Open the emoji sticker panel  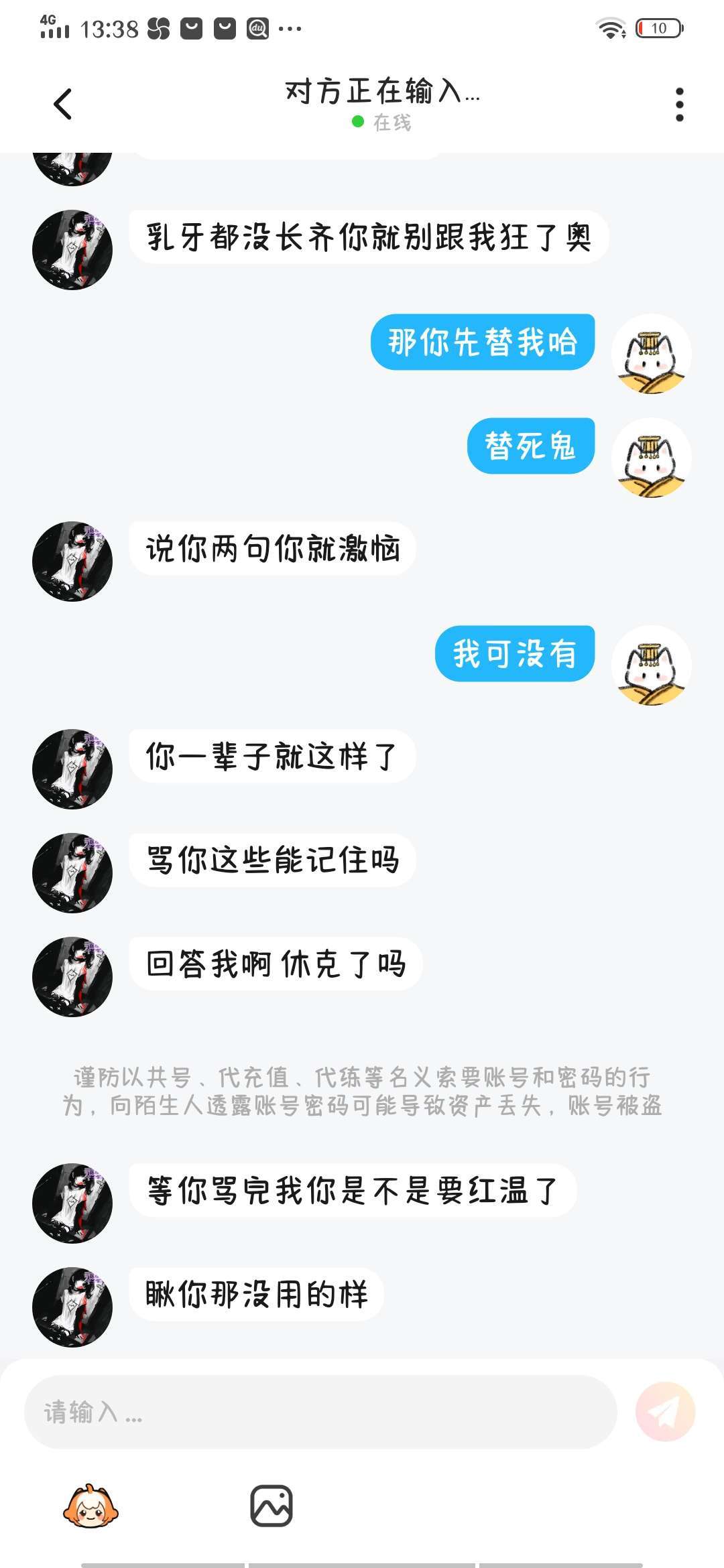point(90,1506)
